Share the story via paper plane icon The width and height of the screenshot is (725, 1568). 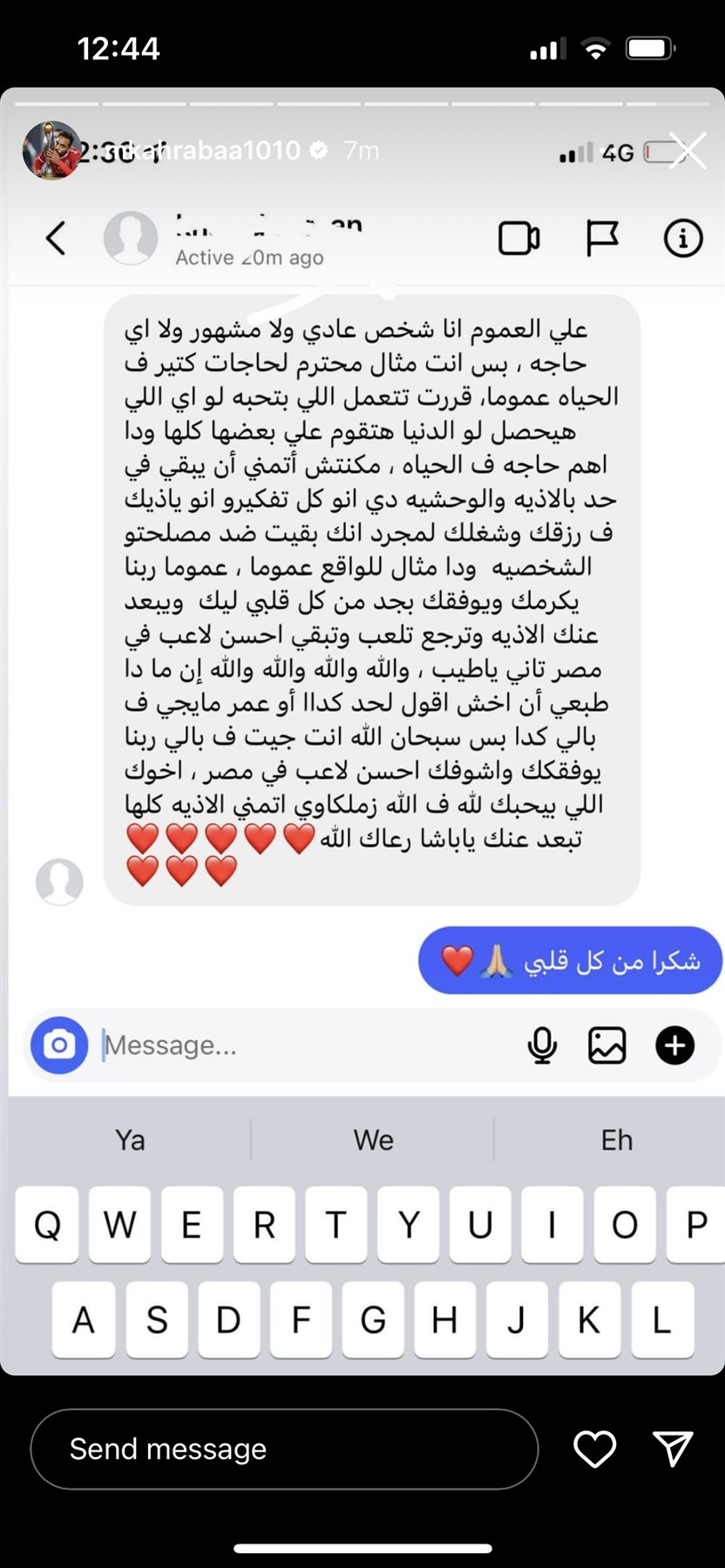(673, 1449)
